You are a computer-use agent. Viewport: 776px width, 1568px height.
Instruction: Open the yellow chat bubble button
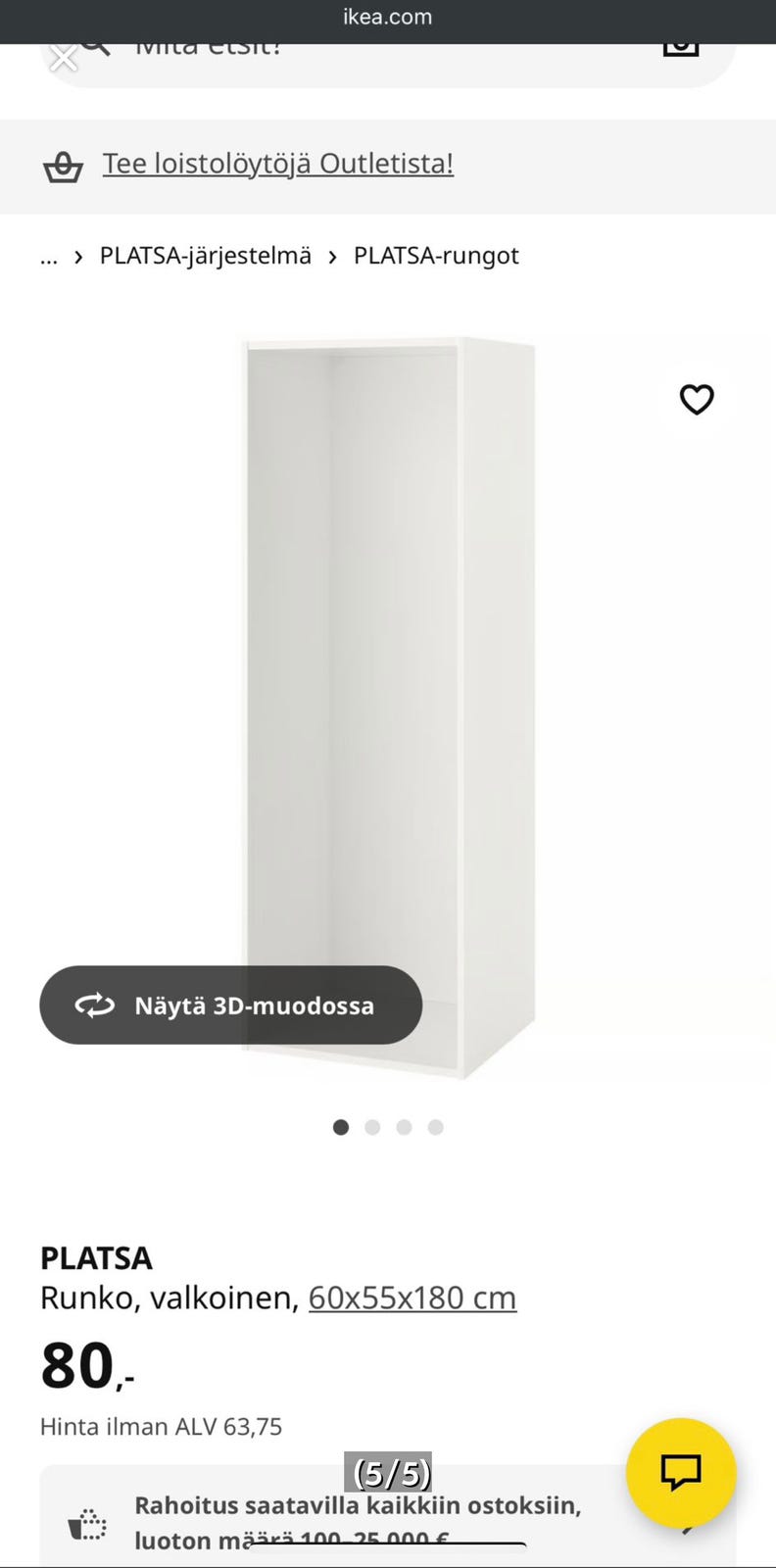click(680, 1472)
